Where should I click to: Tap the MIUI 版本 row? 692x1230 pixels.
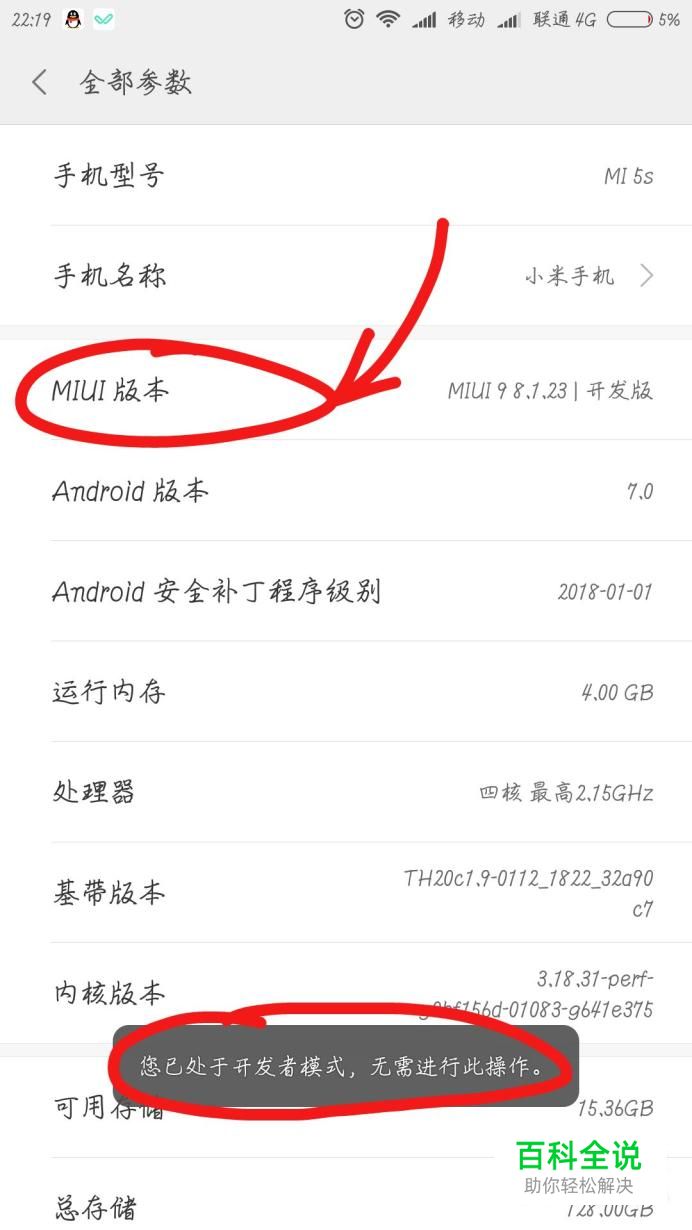pos(346,390)
